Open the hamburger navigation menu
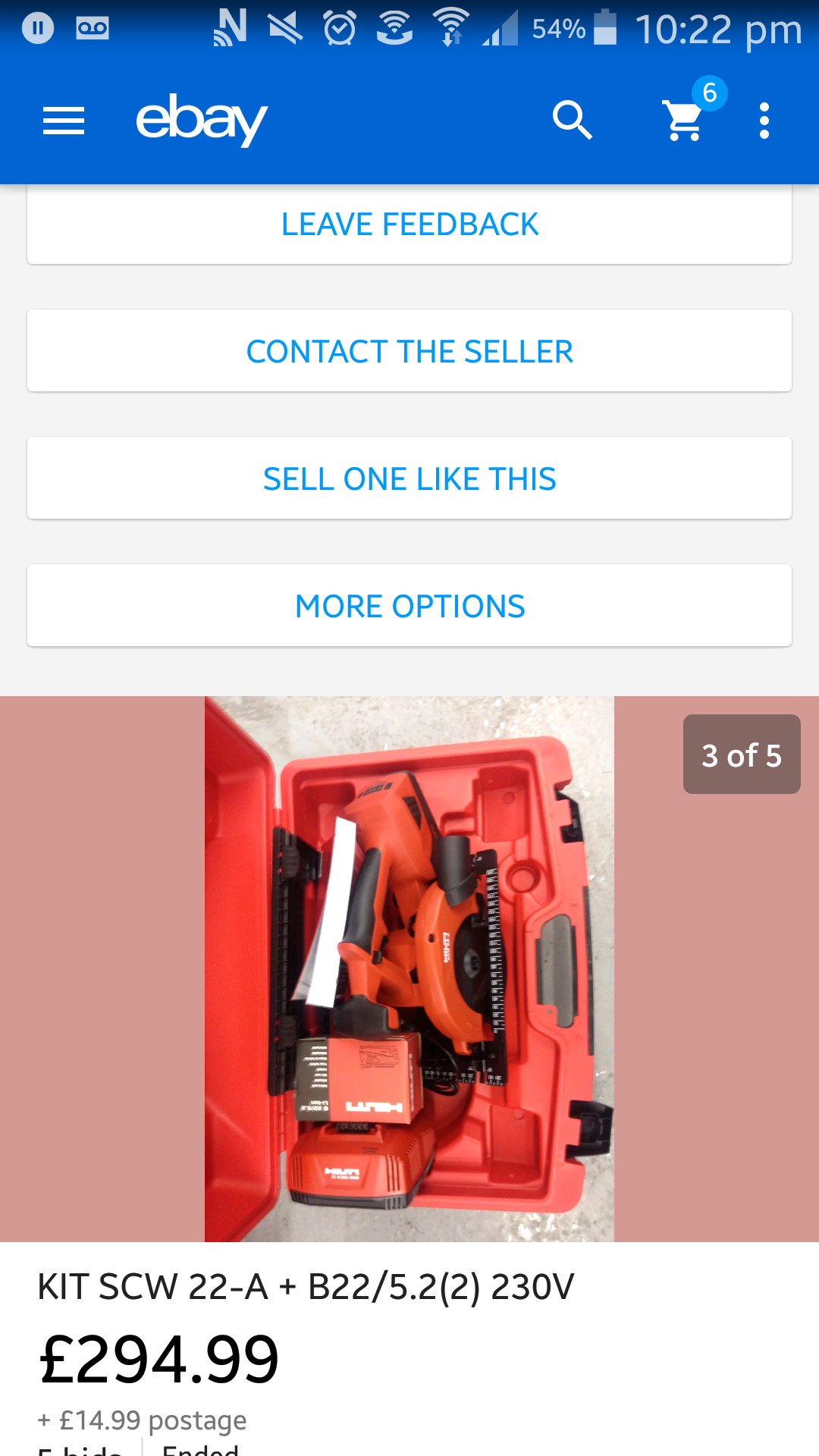819x1456 pixels. [64, 121]
